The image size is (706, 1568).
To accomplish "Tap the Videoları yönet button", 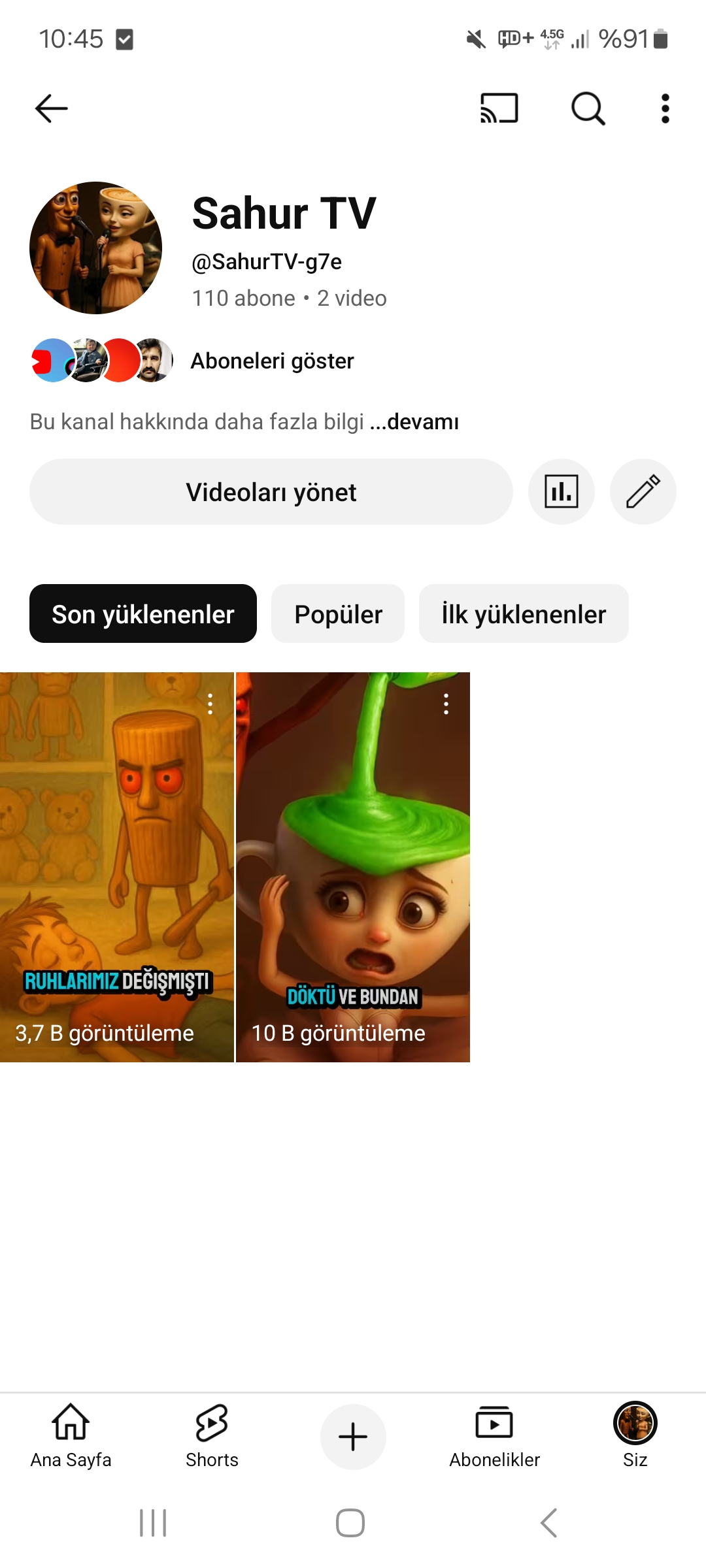I will 271,492.
